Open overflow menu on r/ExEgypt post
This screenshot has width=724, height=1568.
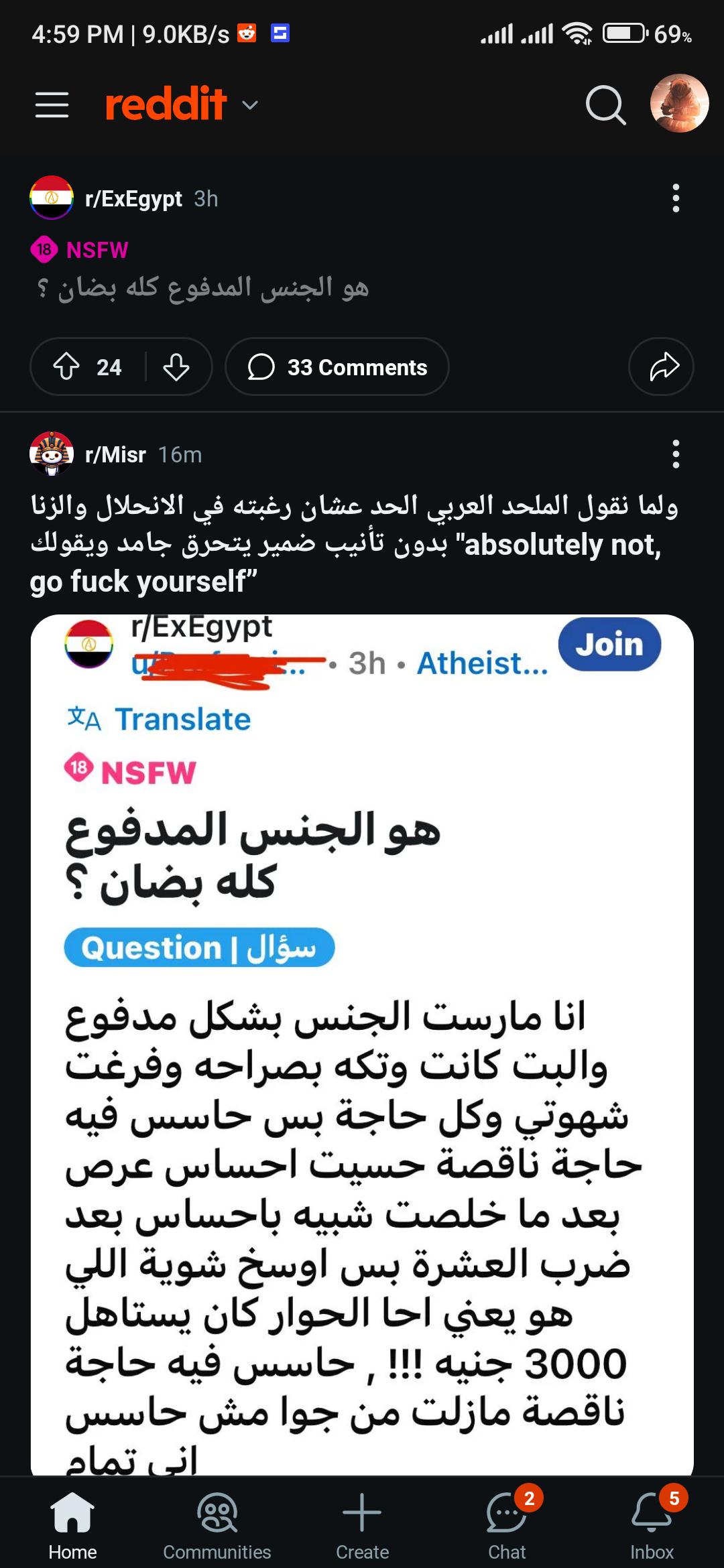click(675, 199)
